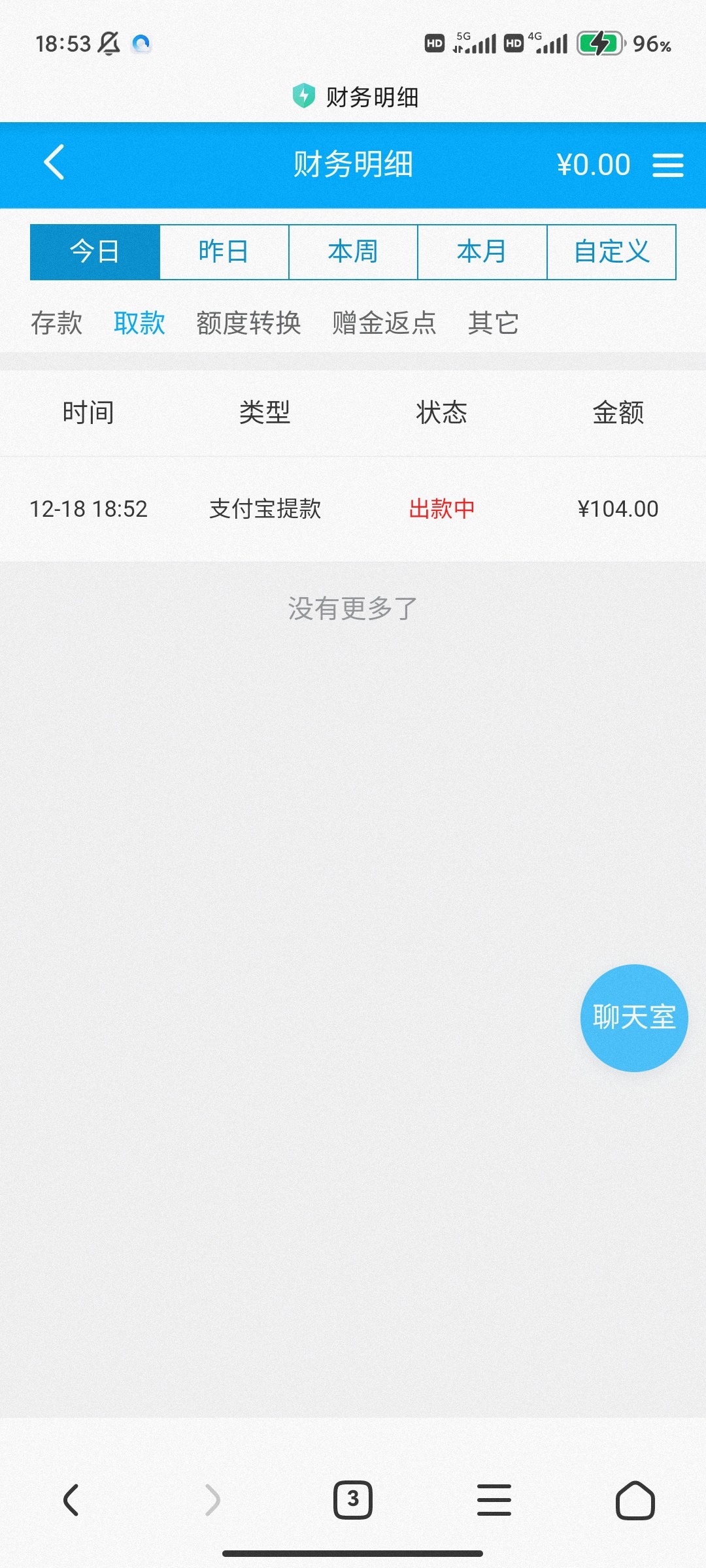The image size is (706, 1568).
Task: Select the 取款 category
Action: coord(139,323)
